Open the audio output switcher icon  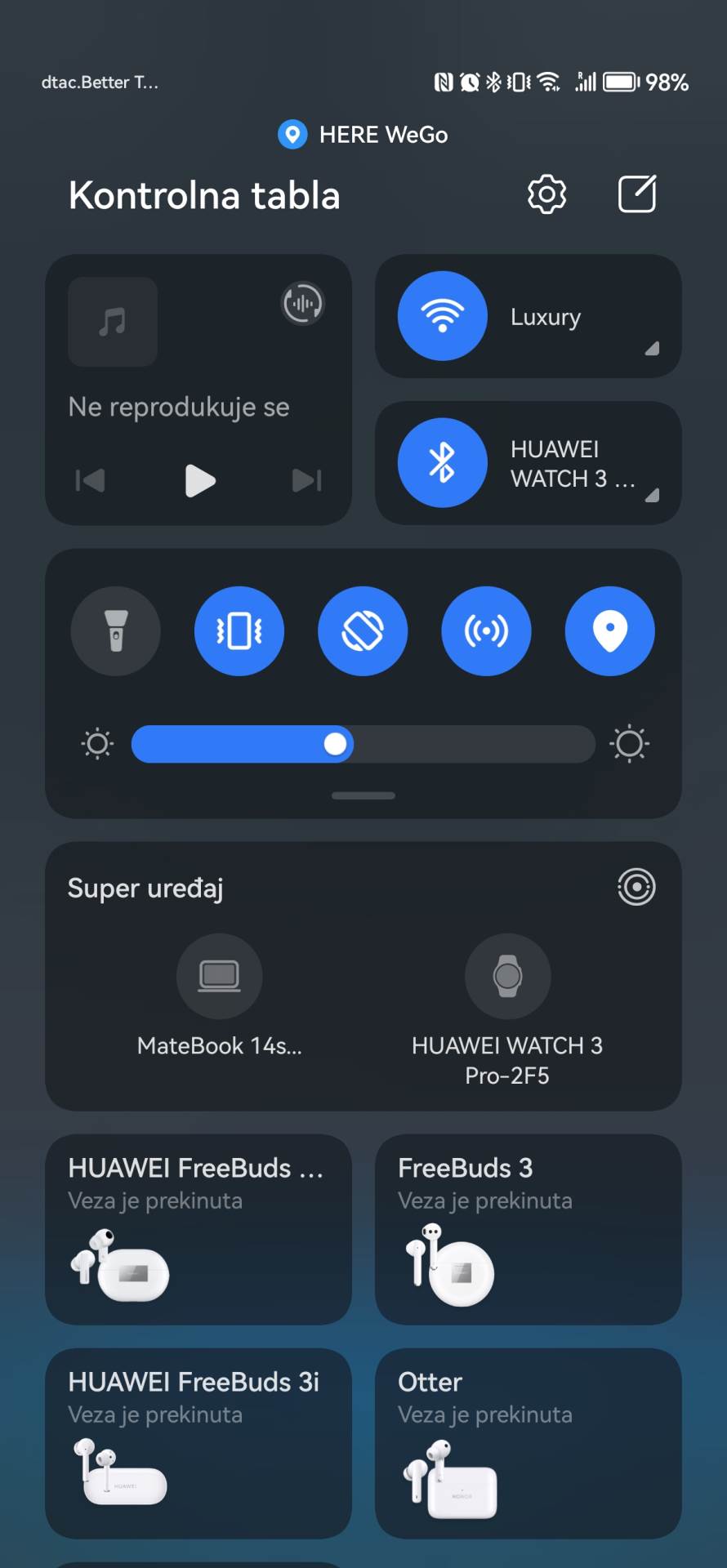coord(303,303)
